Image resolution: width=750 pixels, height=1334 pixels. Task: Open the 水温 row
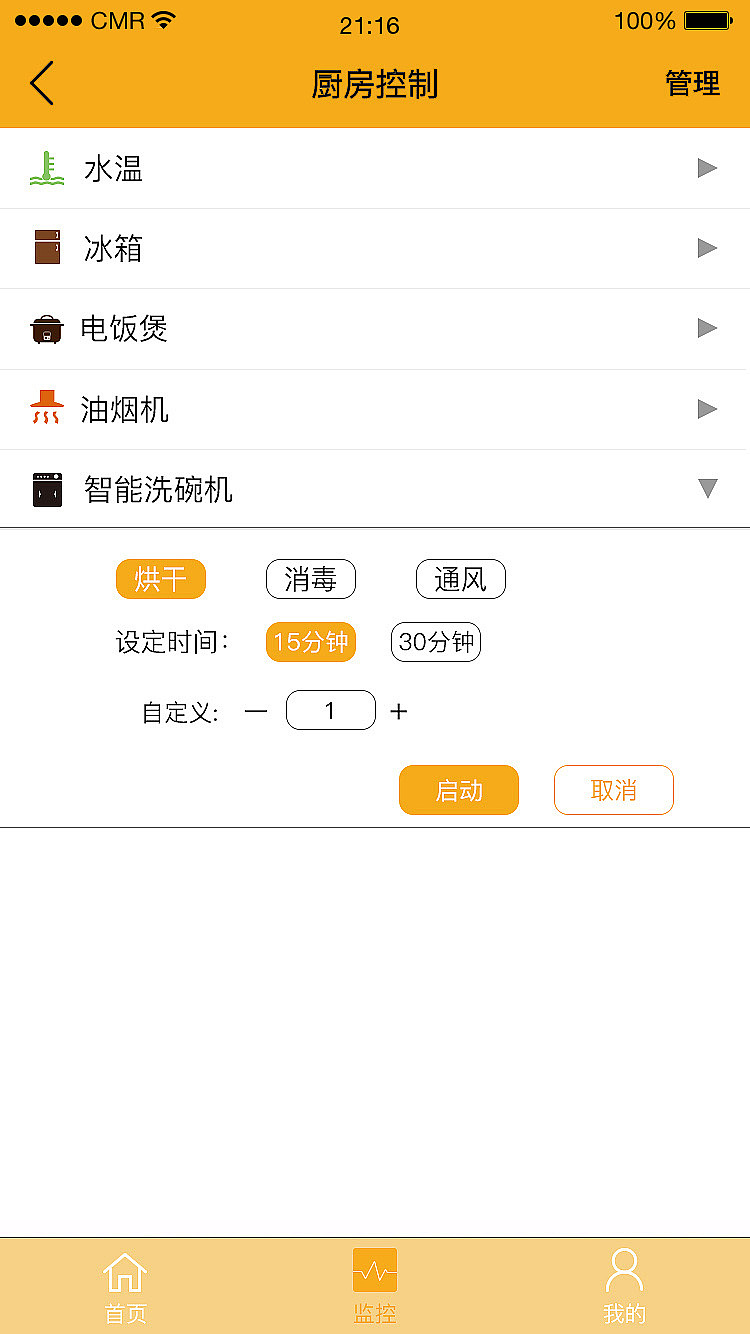375,168
